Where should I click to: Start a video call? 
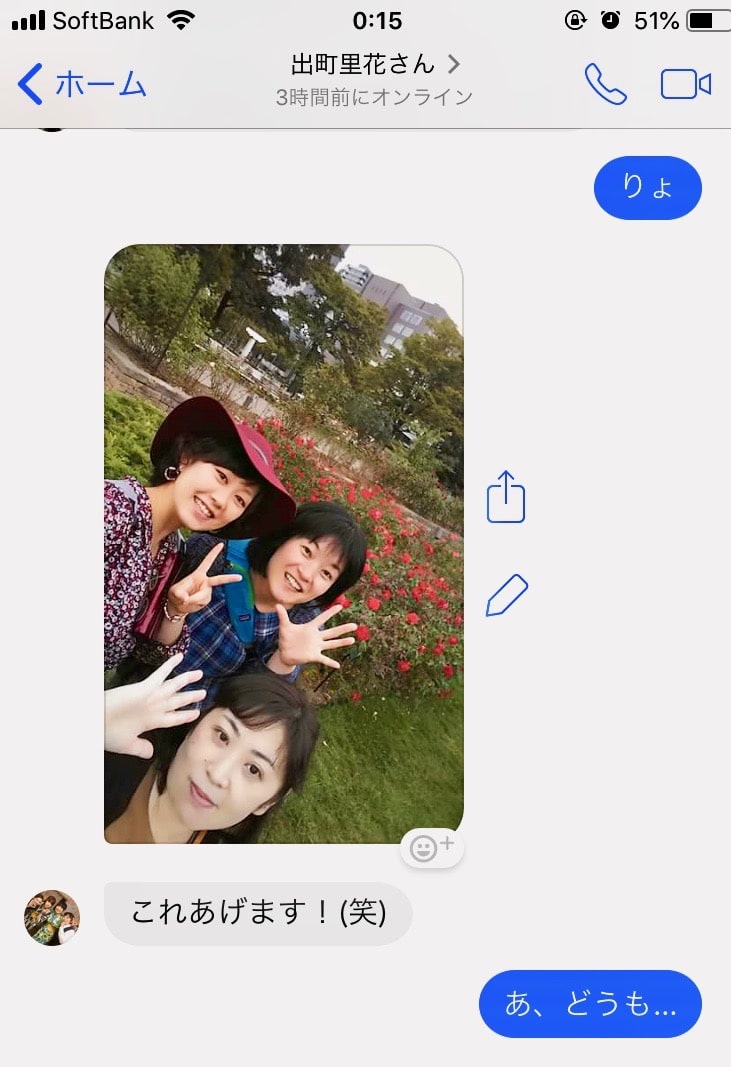pos(685,85)
